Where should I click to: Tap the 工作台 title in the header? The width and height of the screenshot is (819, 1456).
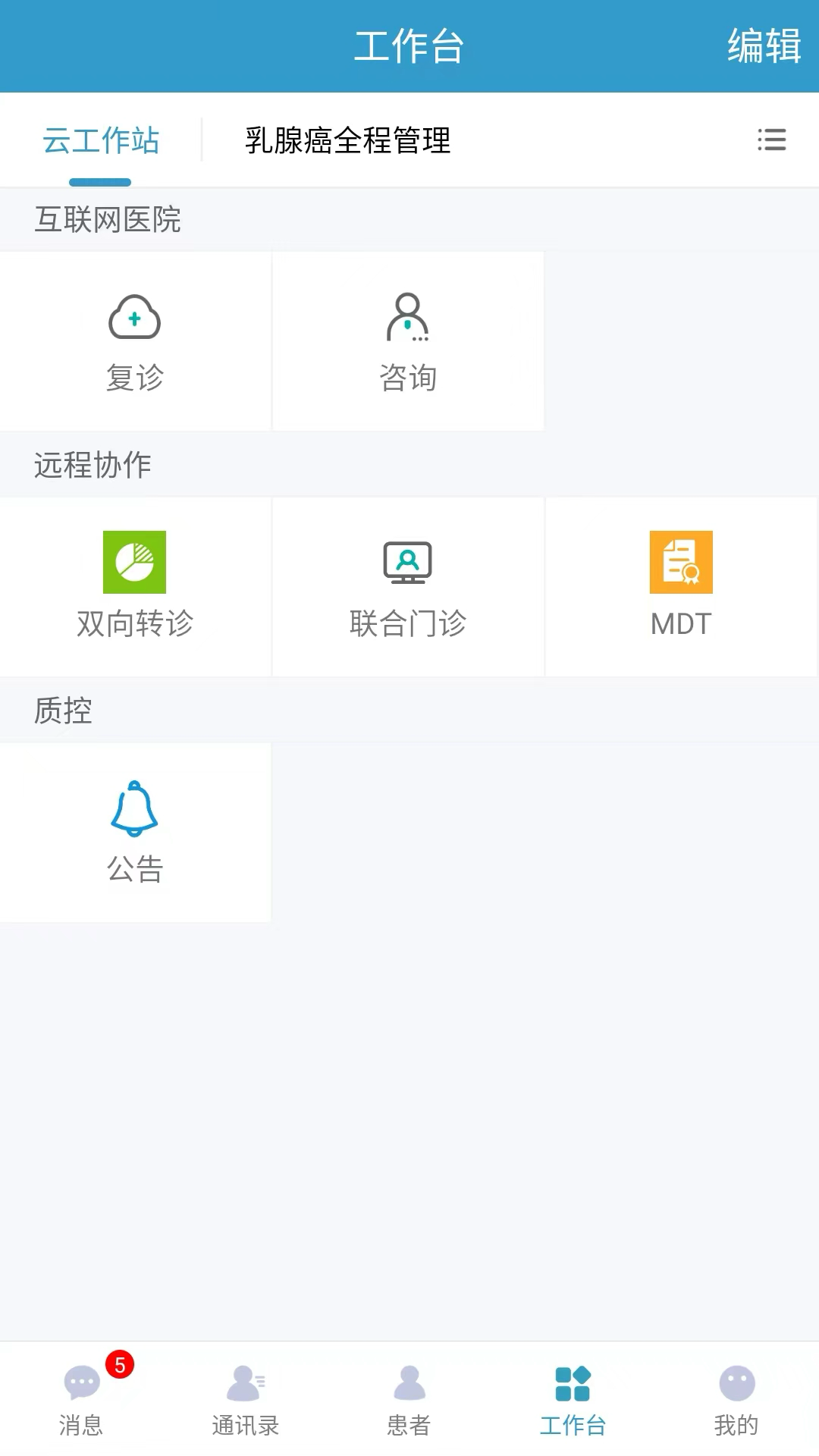[408, 44]
